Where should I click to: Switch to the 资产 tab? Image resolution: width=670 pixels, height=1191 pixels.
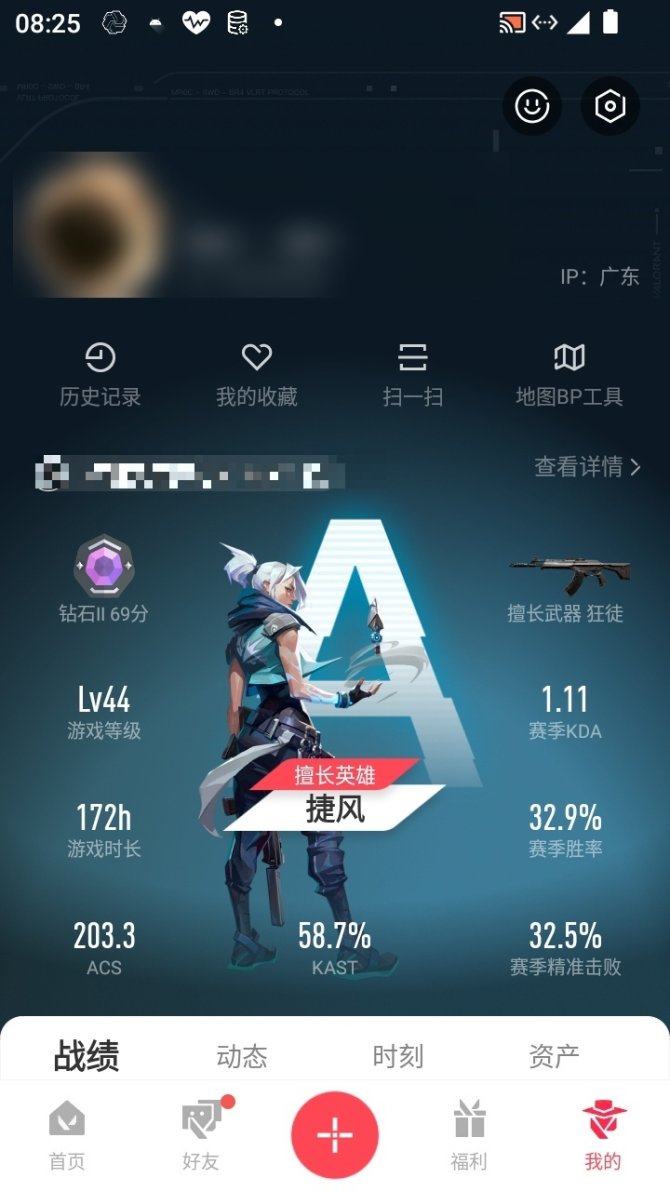click(x=554, y=1056)
